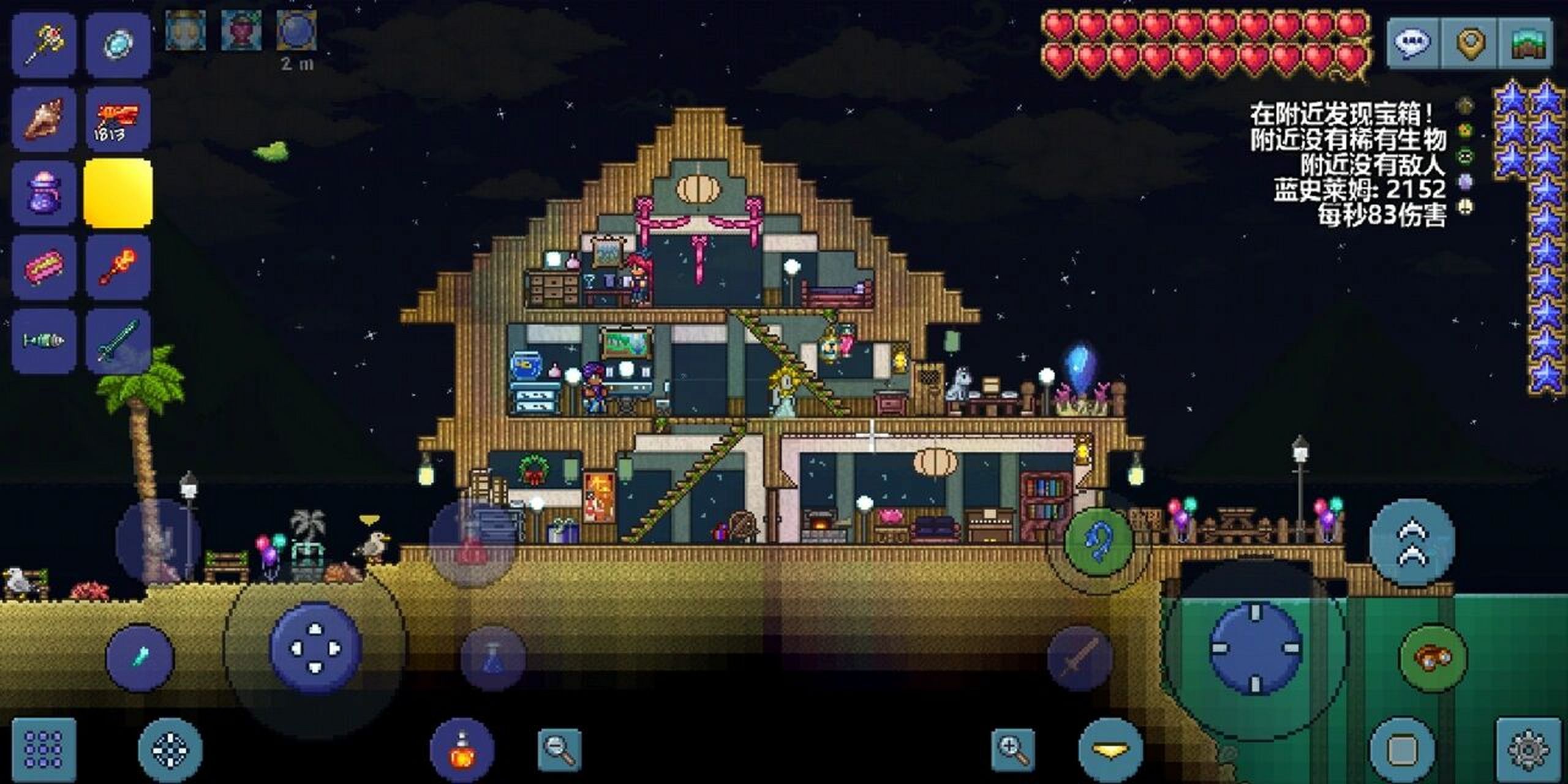Use the quick mana potion button
Image resolution: width=1568 pixels, height=784 pixels.
[493, 658]
